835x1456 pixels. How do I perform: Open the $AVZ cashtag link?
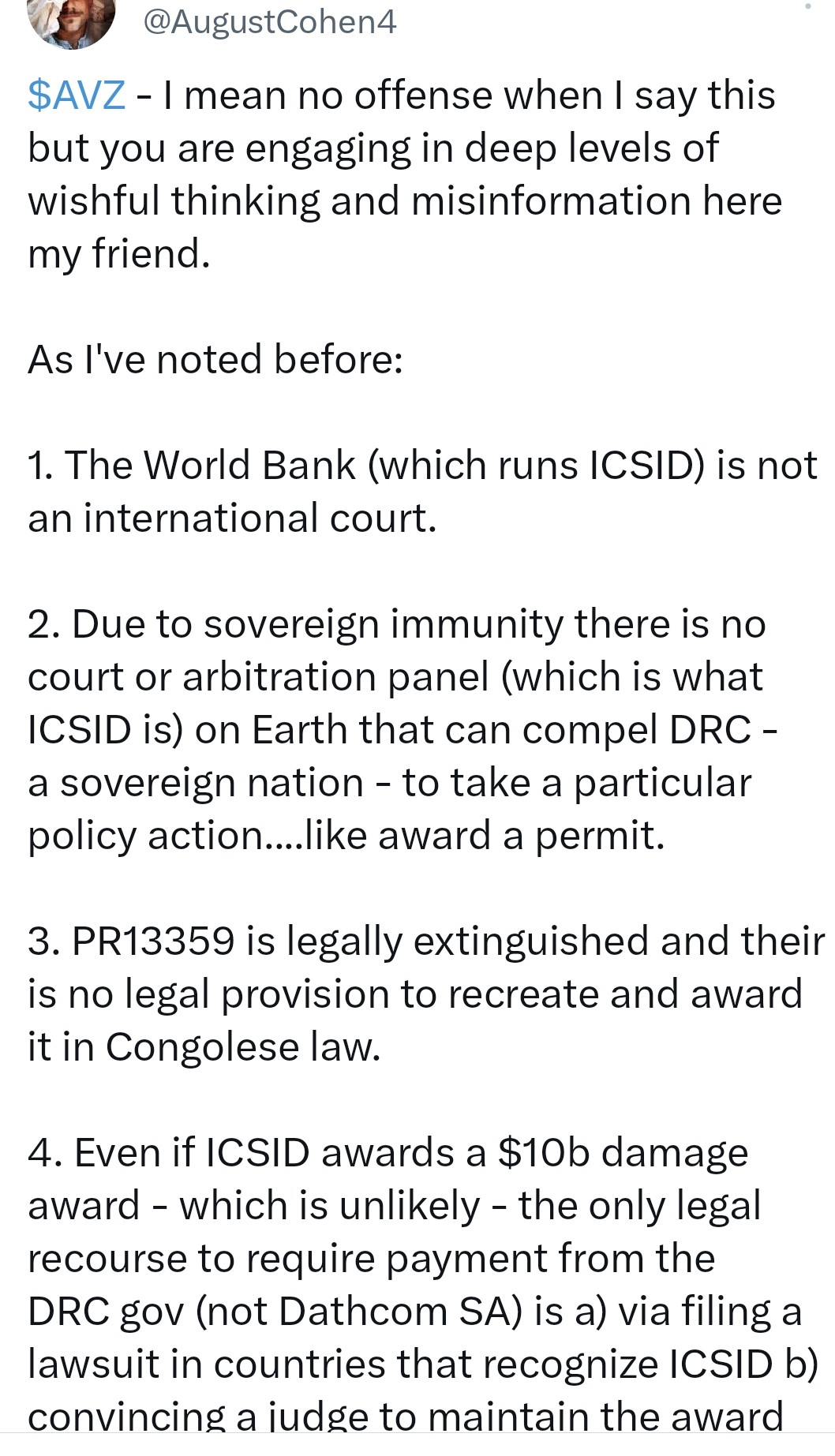77,95
